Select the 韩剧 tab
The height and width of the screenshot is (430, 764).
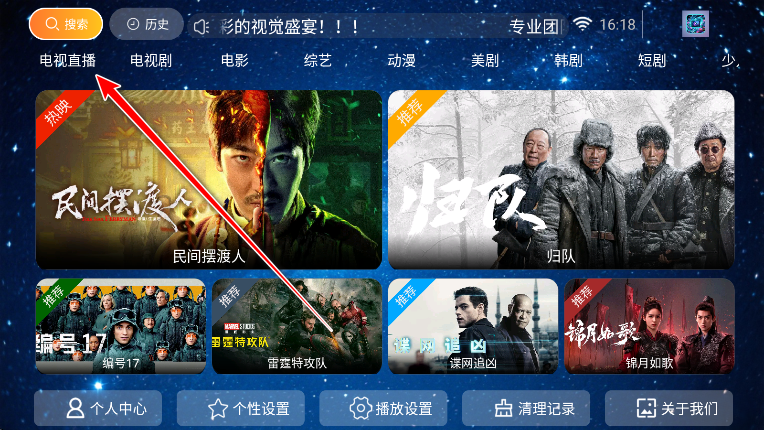[568, 60]
